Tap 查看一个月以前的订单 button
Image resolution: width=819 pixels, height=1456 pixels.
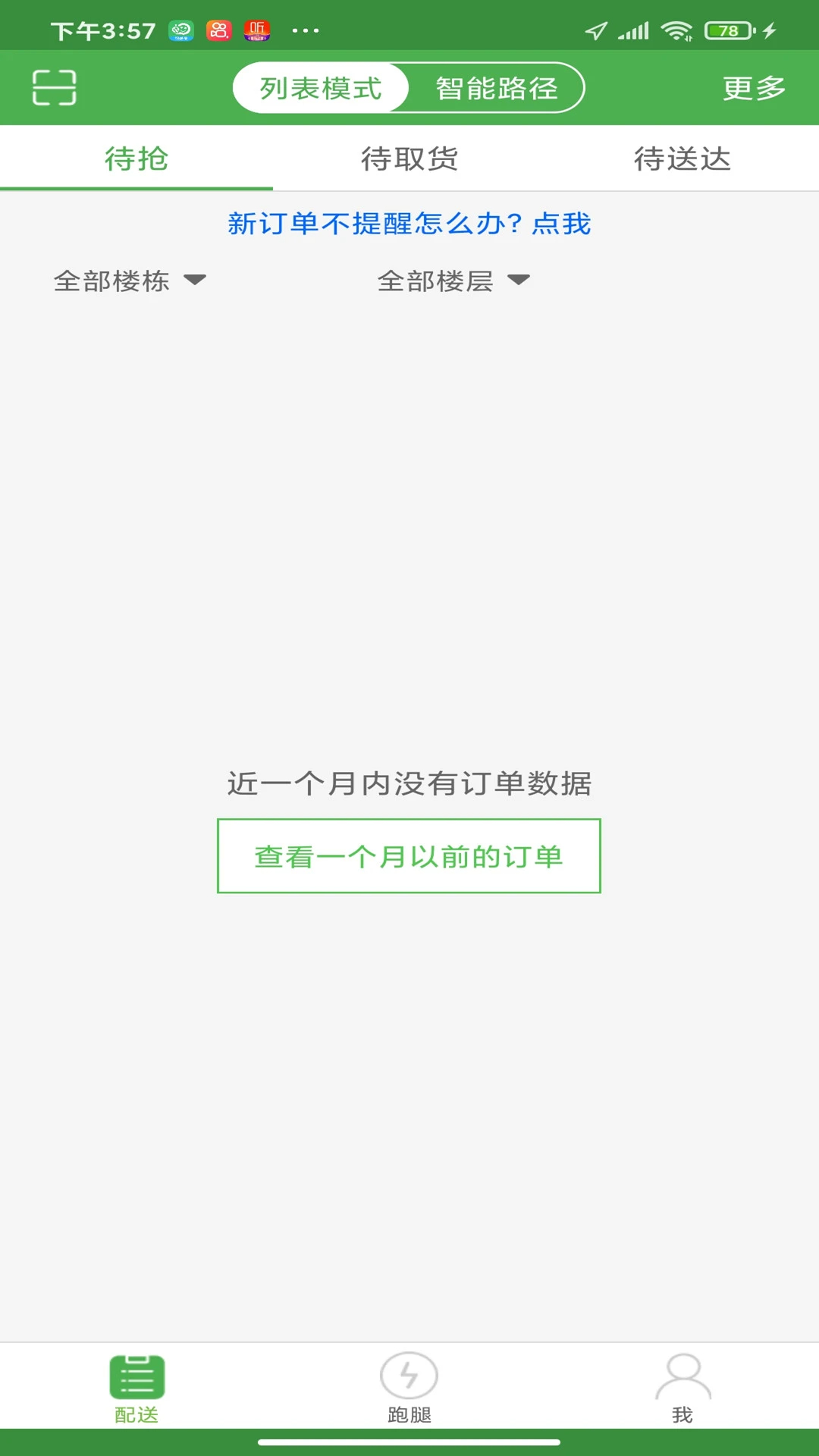pos(409,856)
